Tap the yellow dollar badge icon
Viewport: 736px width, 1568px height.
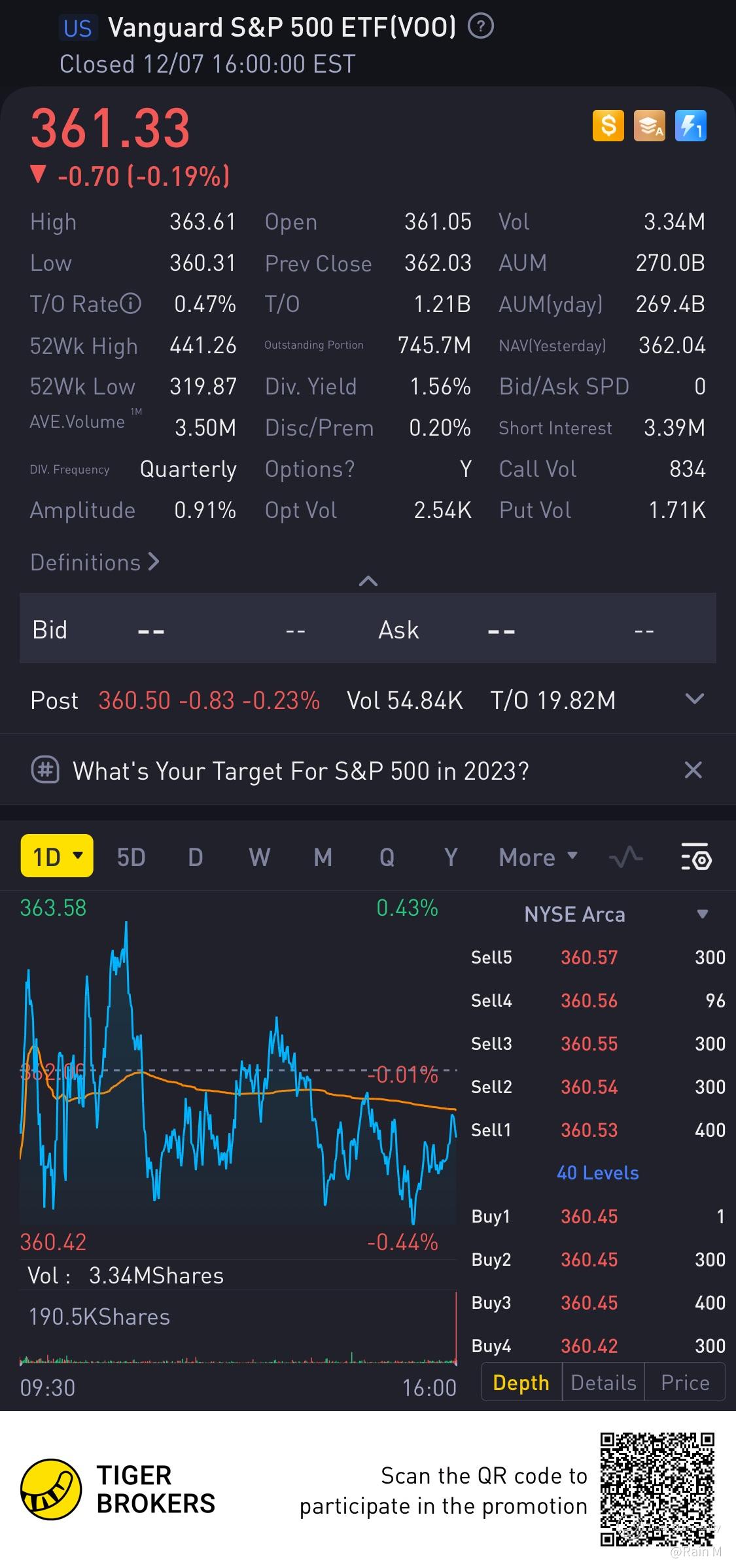(608, 126)
